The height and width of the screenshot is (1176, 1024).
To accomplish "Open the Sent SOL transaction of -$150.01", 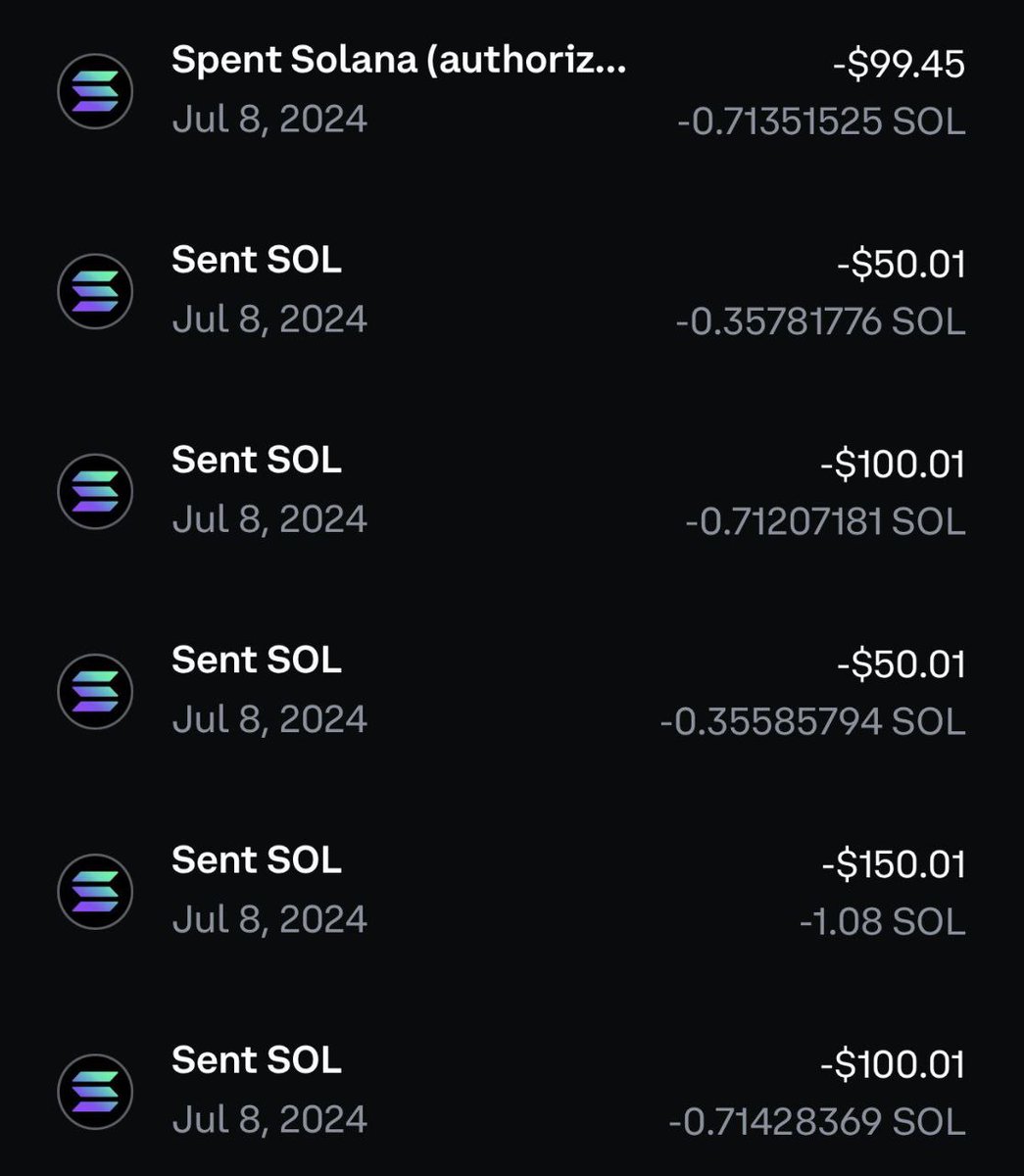I will [x=512, y=891].
